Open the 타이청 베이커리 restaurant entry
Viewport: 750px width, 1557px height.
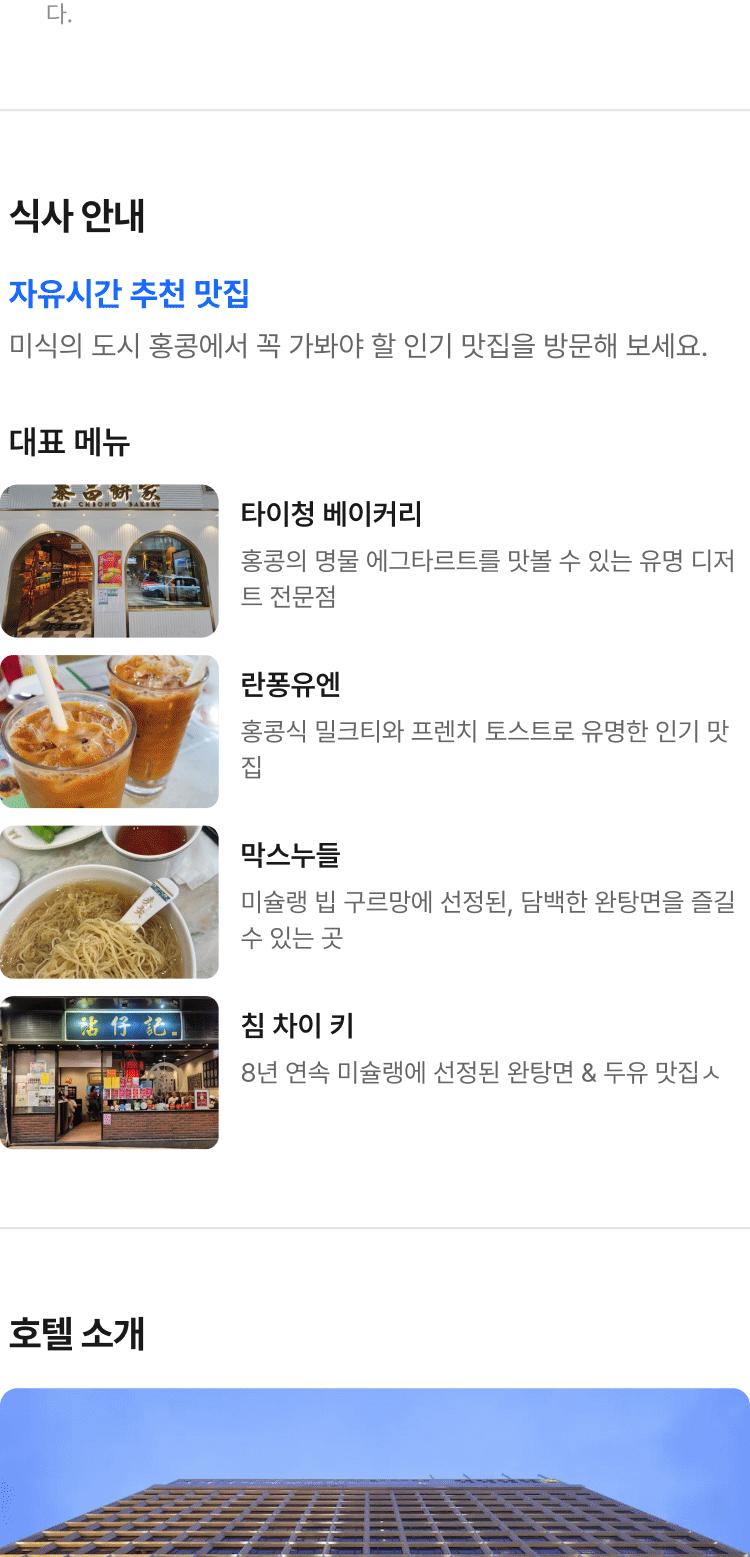(x=331, y=514)
